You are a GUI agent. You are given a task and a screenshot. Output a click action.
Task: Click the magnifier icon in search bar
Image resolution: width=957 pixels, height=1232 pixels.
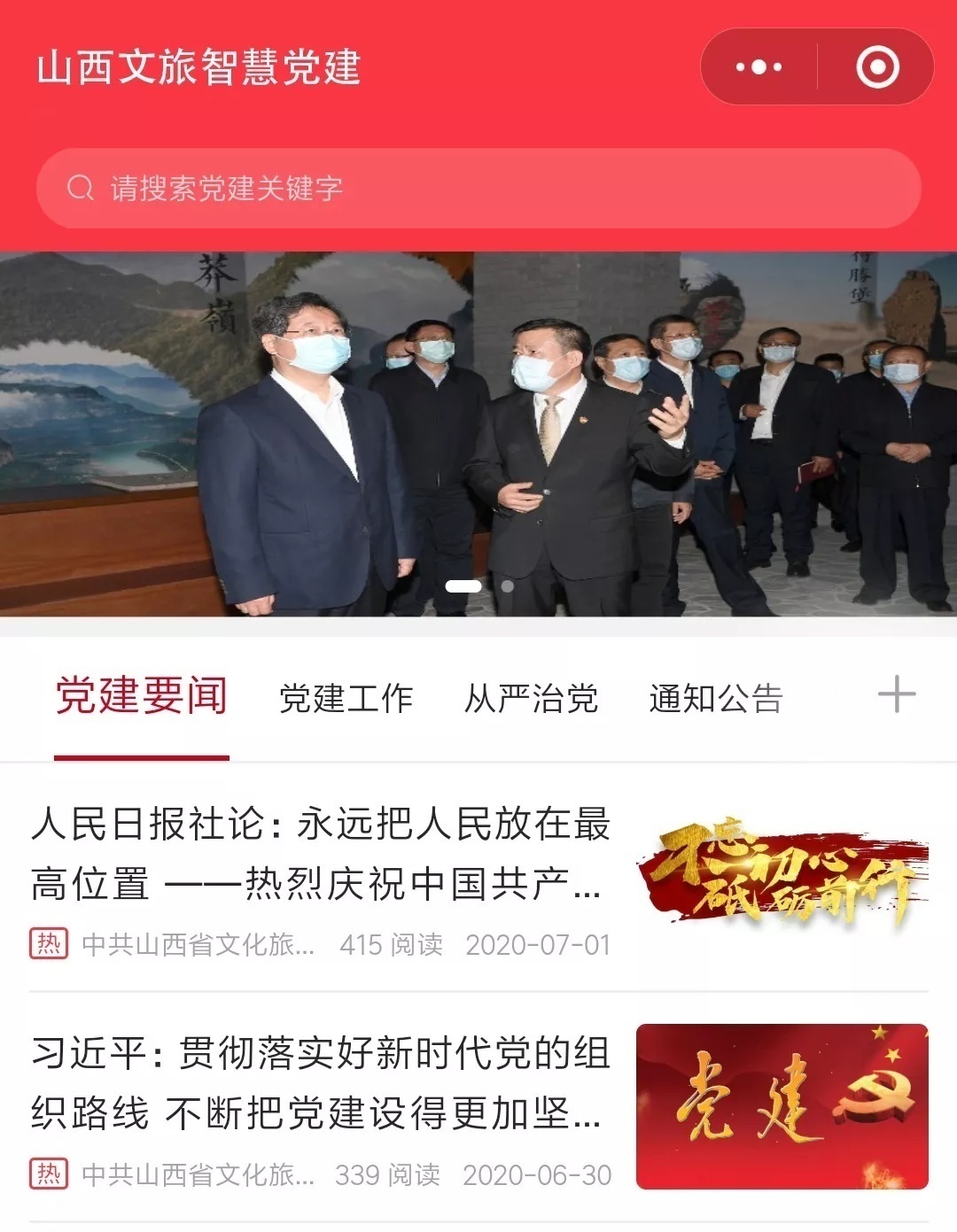[82, 187]
